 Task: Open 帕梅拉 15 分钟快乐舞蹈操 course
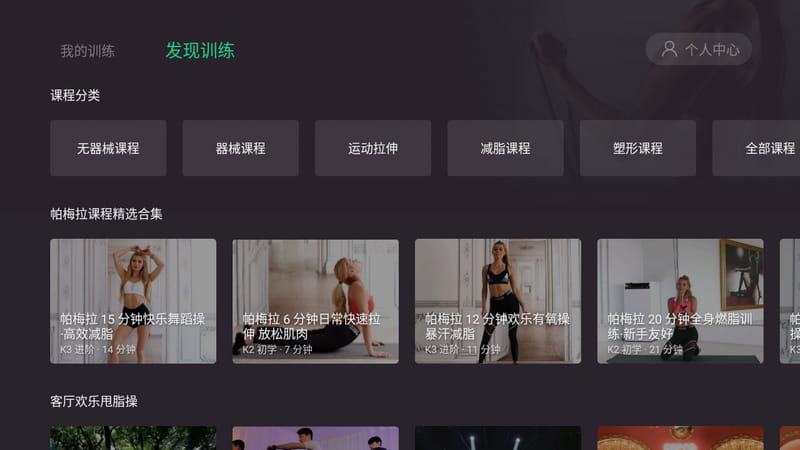133,300
